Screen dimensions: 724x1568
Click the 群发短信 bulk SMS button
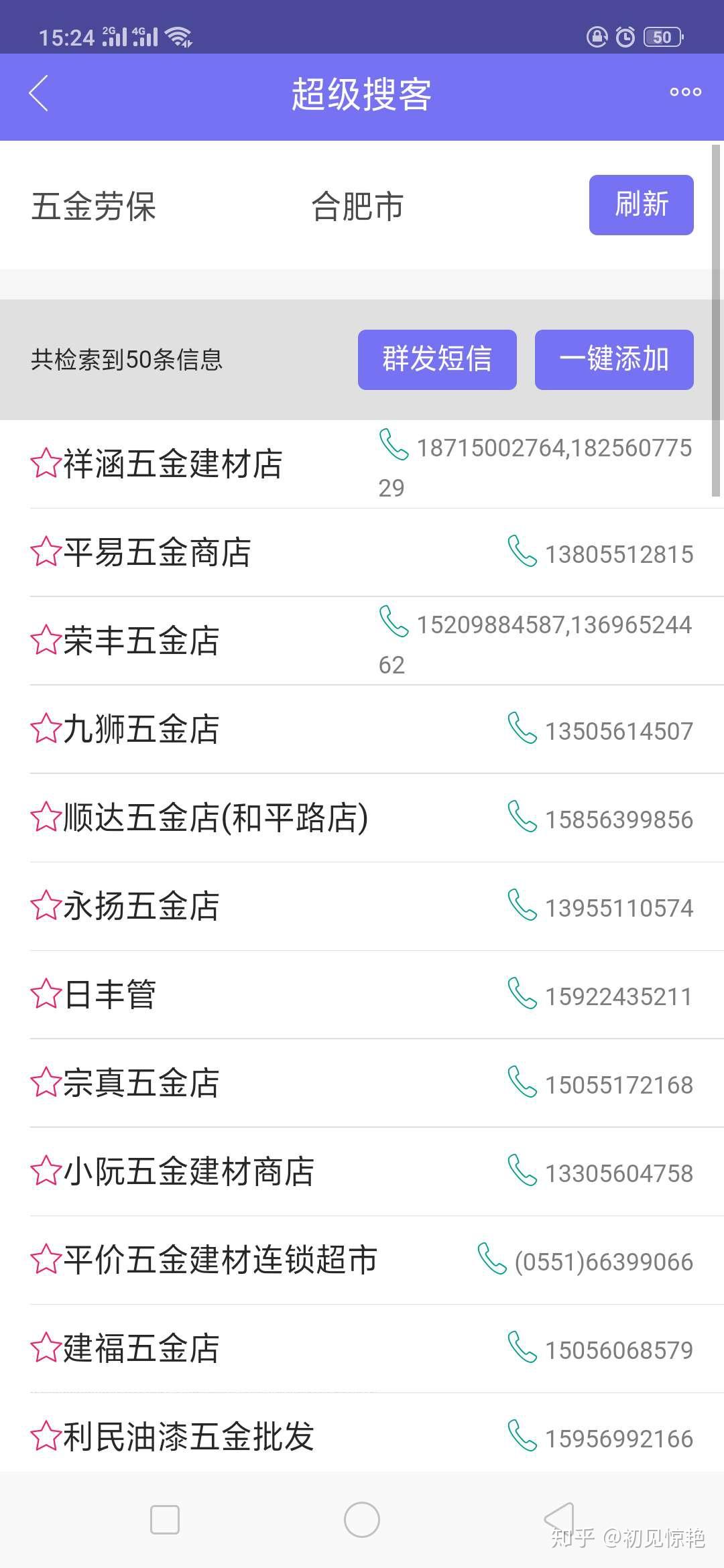(436, 360)
